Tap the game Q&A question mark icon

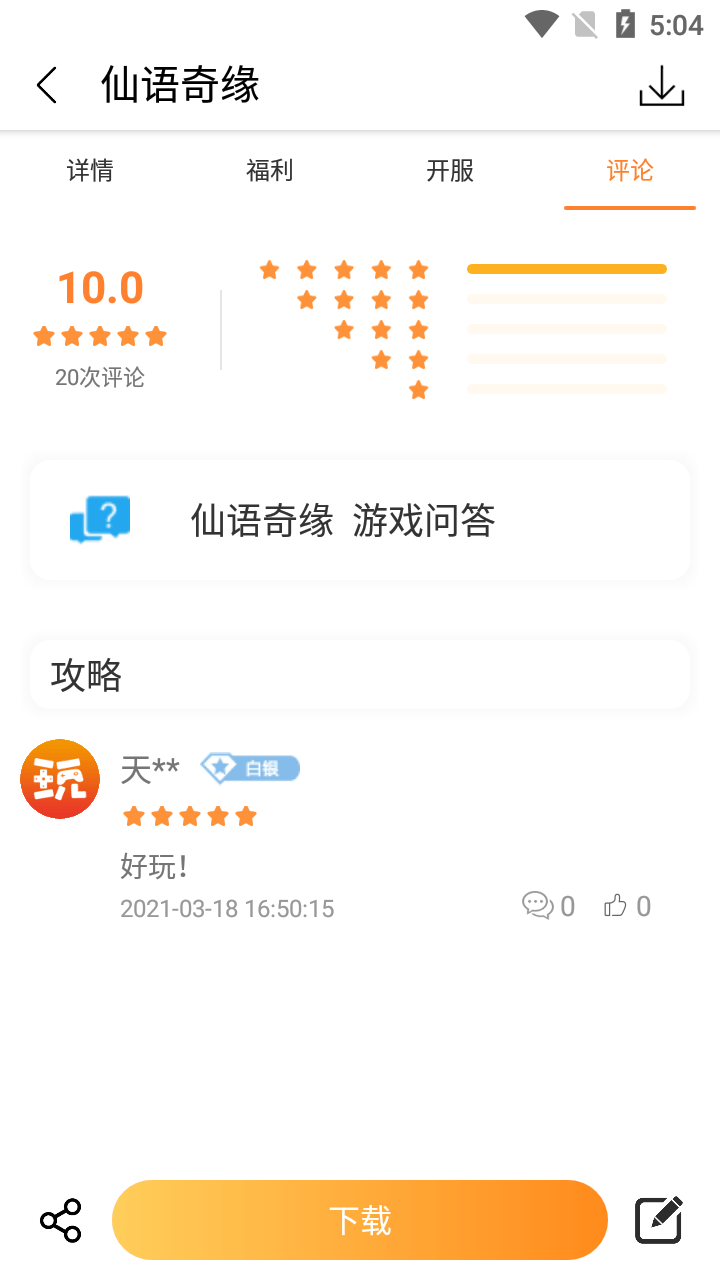[x=99, y=520]
